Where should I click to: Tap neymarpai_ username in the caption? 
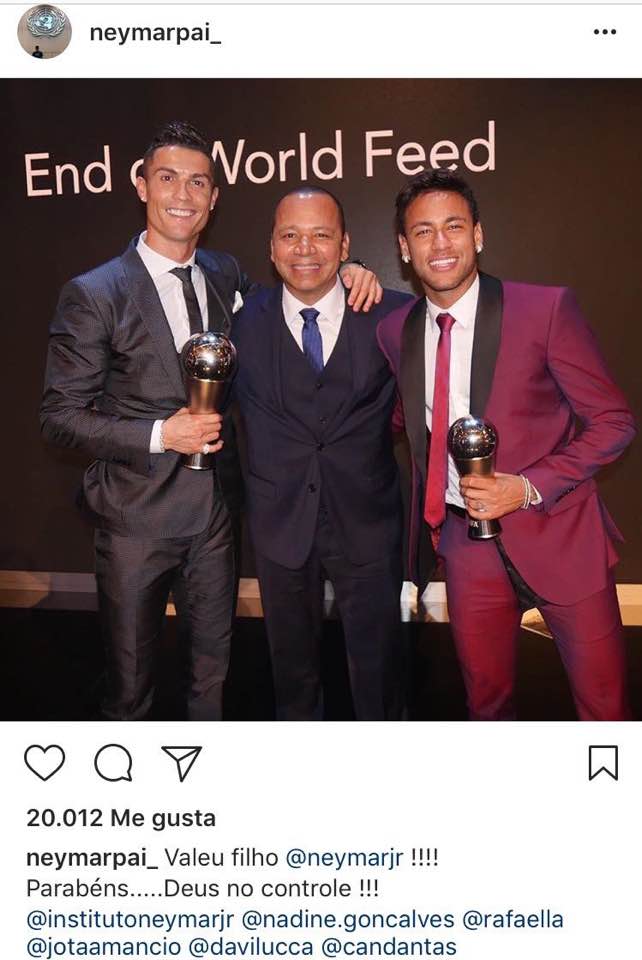point(92,858)
